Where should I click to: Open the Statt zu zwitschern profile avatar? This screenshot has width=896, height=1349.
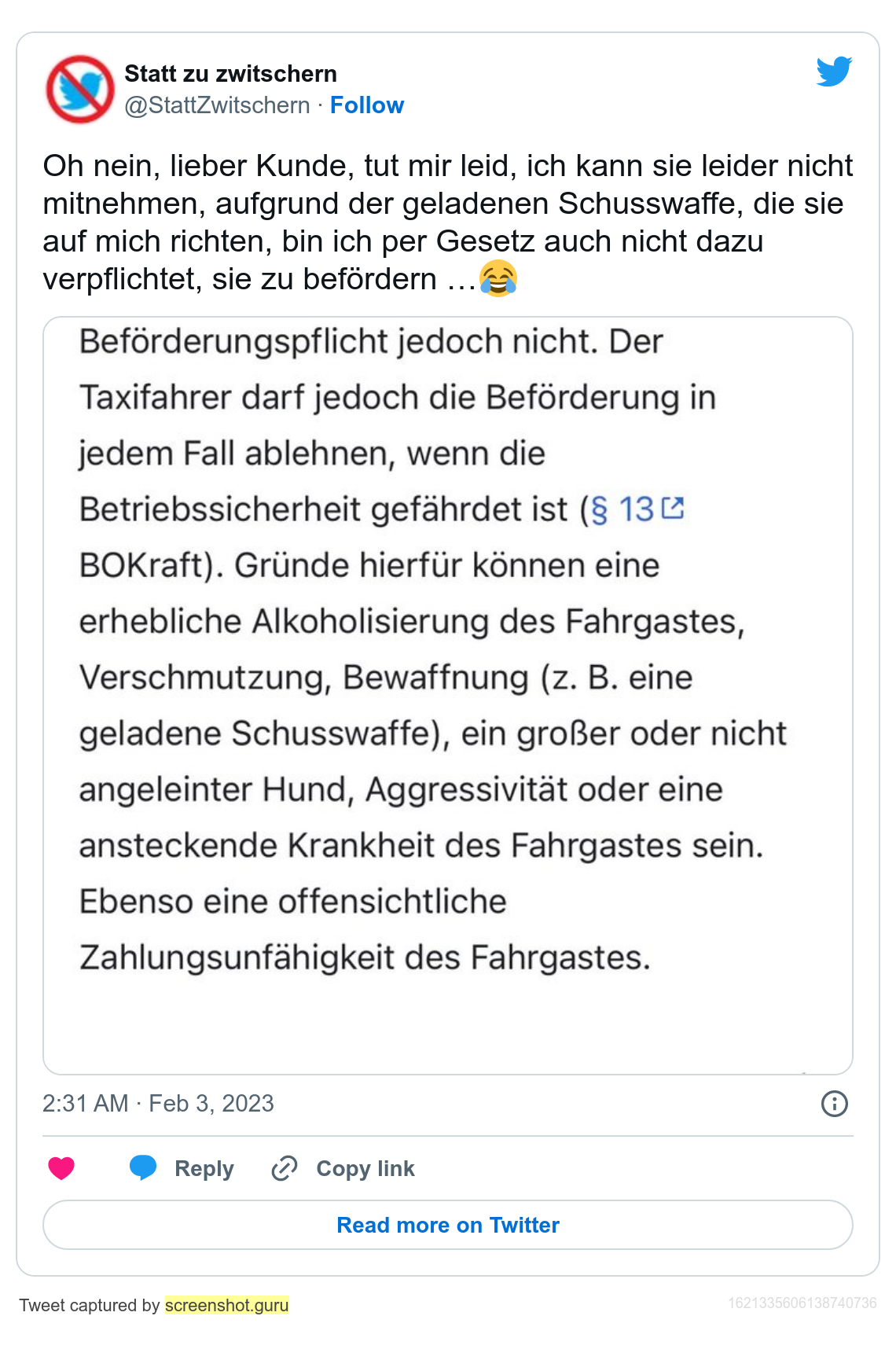pos(80,89)
